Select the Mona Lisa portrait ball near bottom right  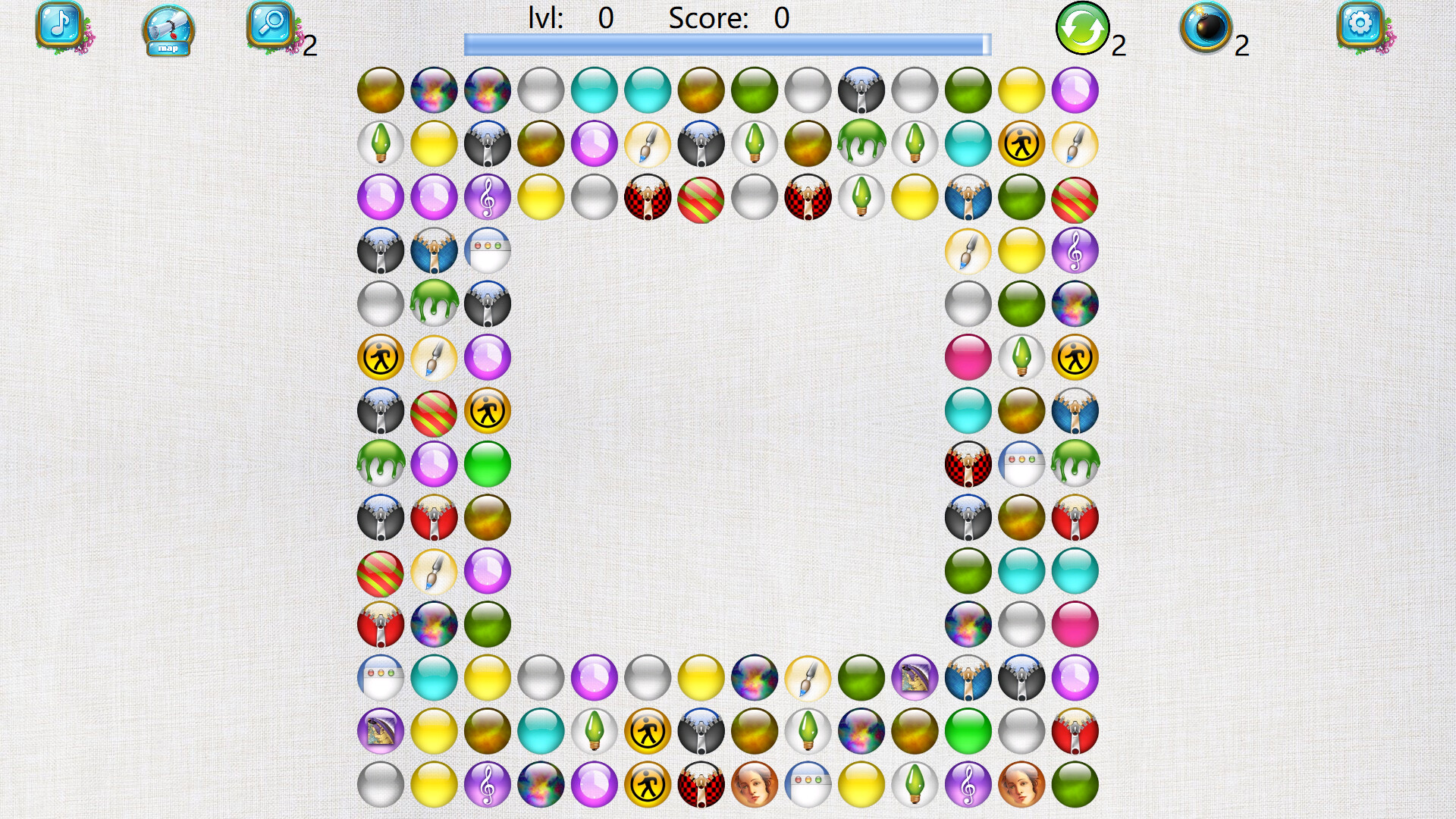tap(1021, 784)
